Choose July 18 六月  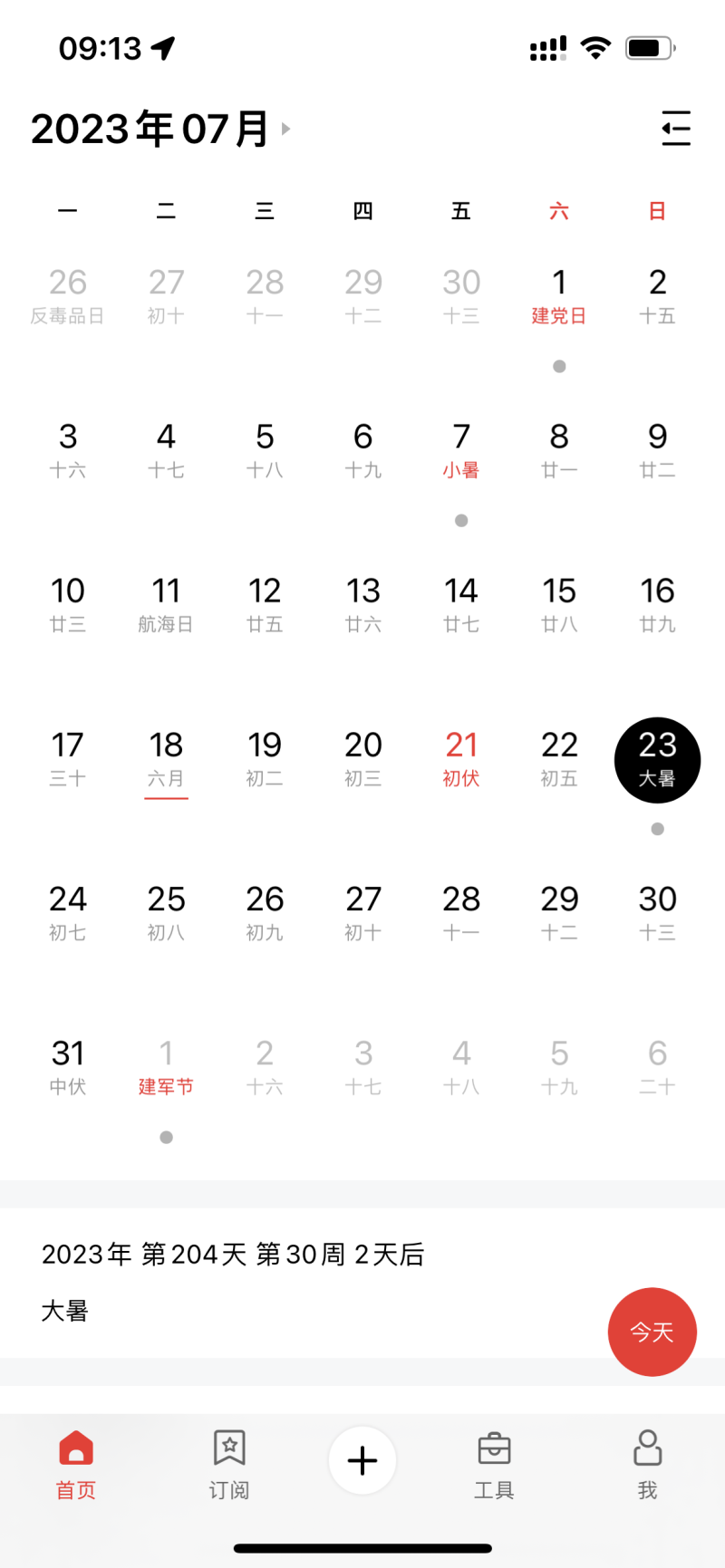(166, 759)
